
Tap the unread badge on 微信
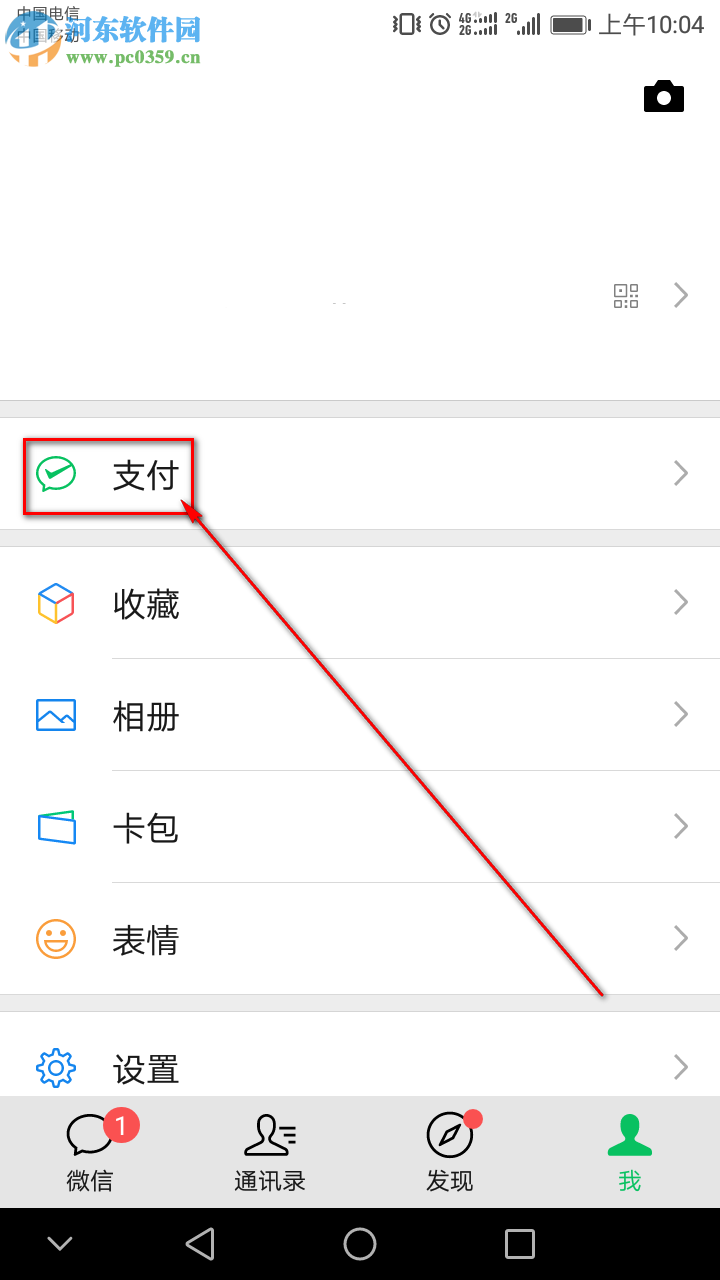(x=121, y=1125)
